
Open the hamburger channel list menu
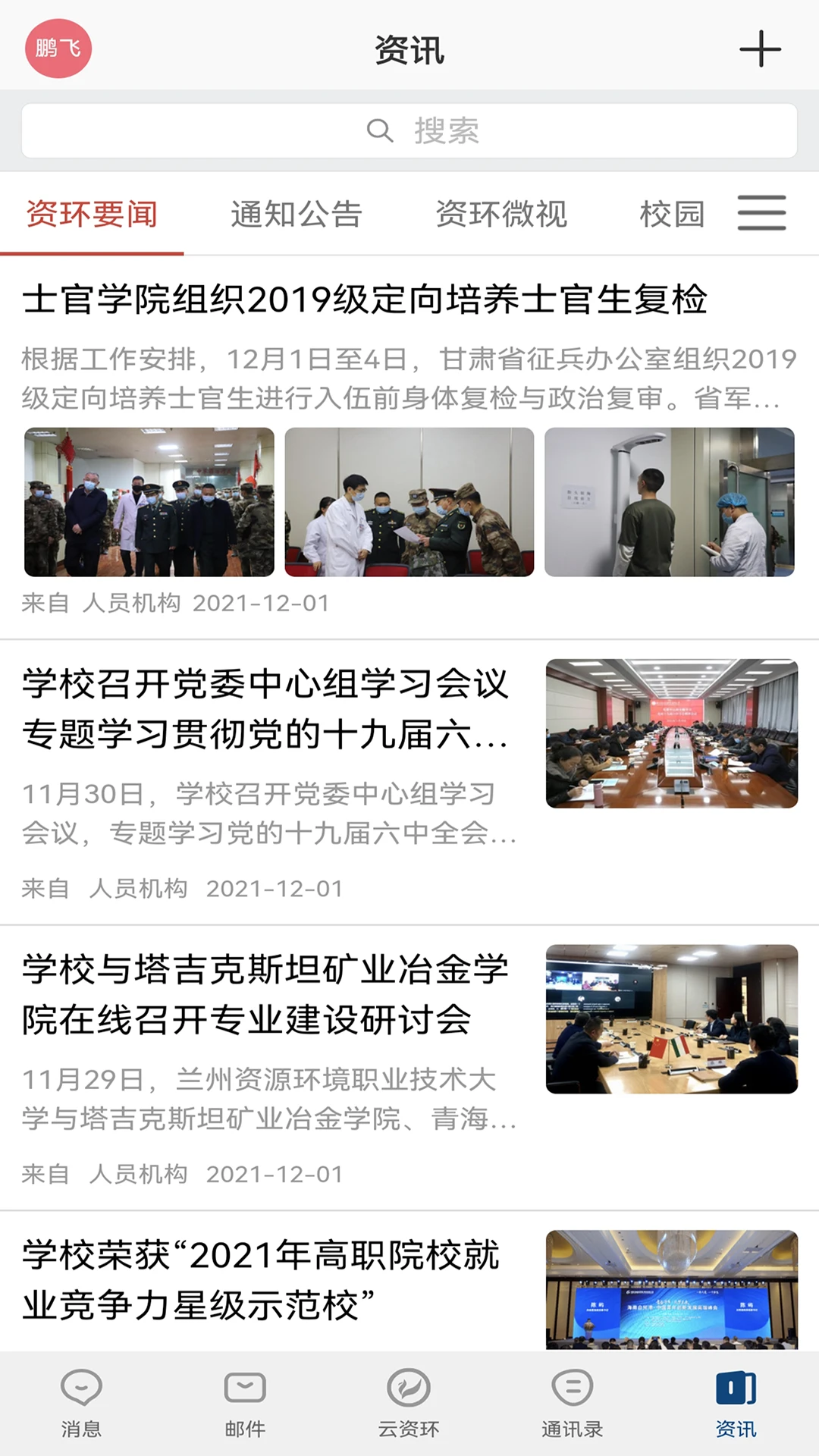click(761, 213)
